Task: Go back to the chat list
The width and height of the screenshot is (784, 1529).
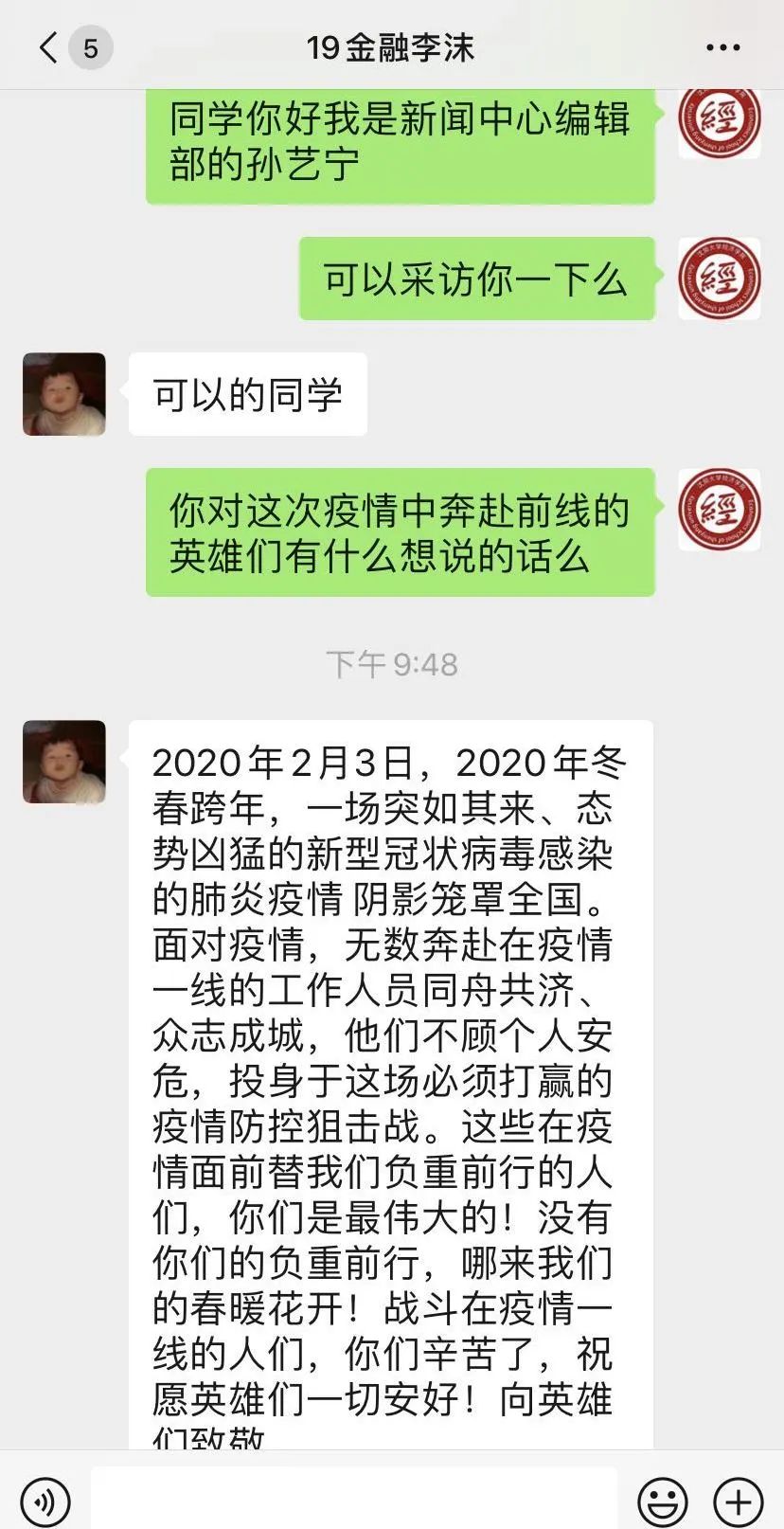Action: [x=49, y=47]
